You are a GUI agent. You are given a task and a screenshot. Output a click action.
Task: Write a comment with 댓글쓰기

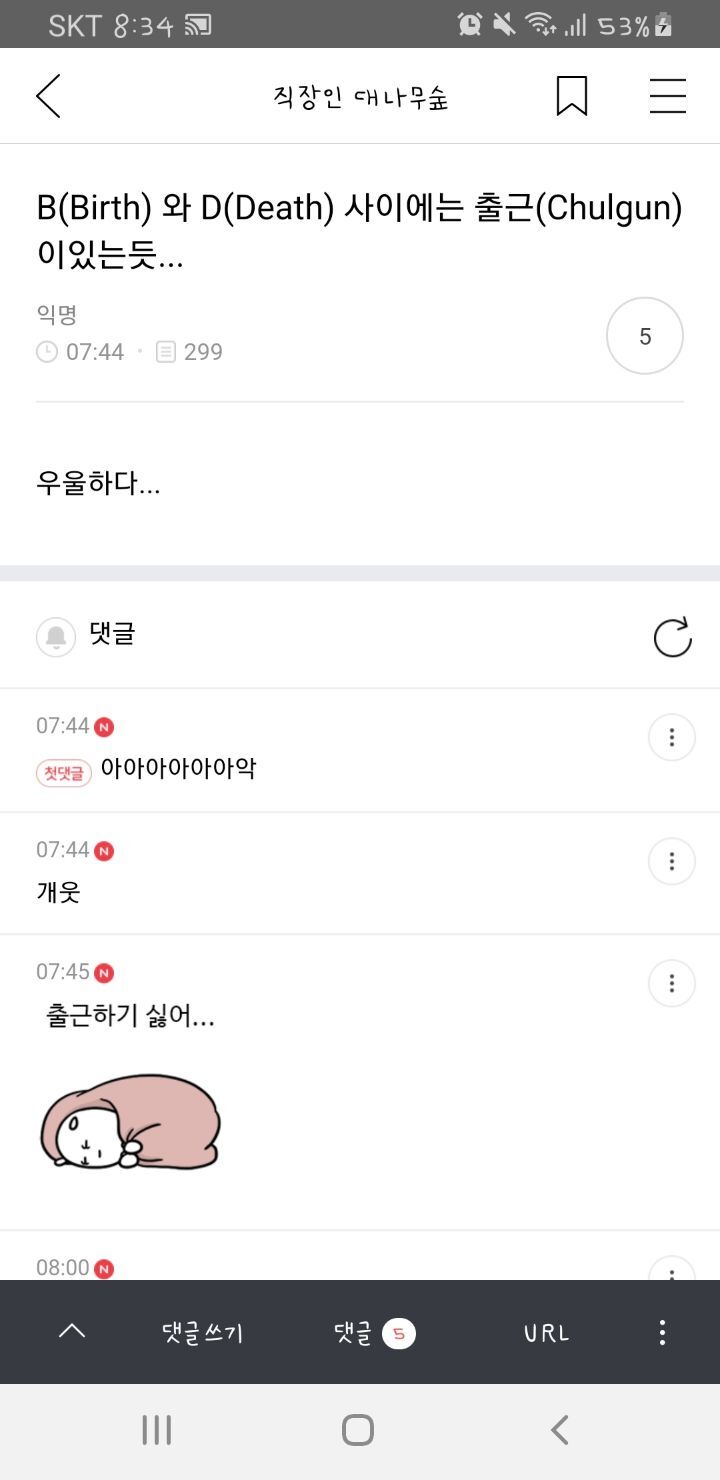tap(203, 1333)
